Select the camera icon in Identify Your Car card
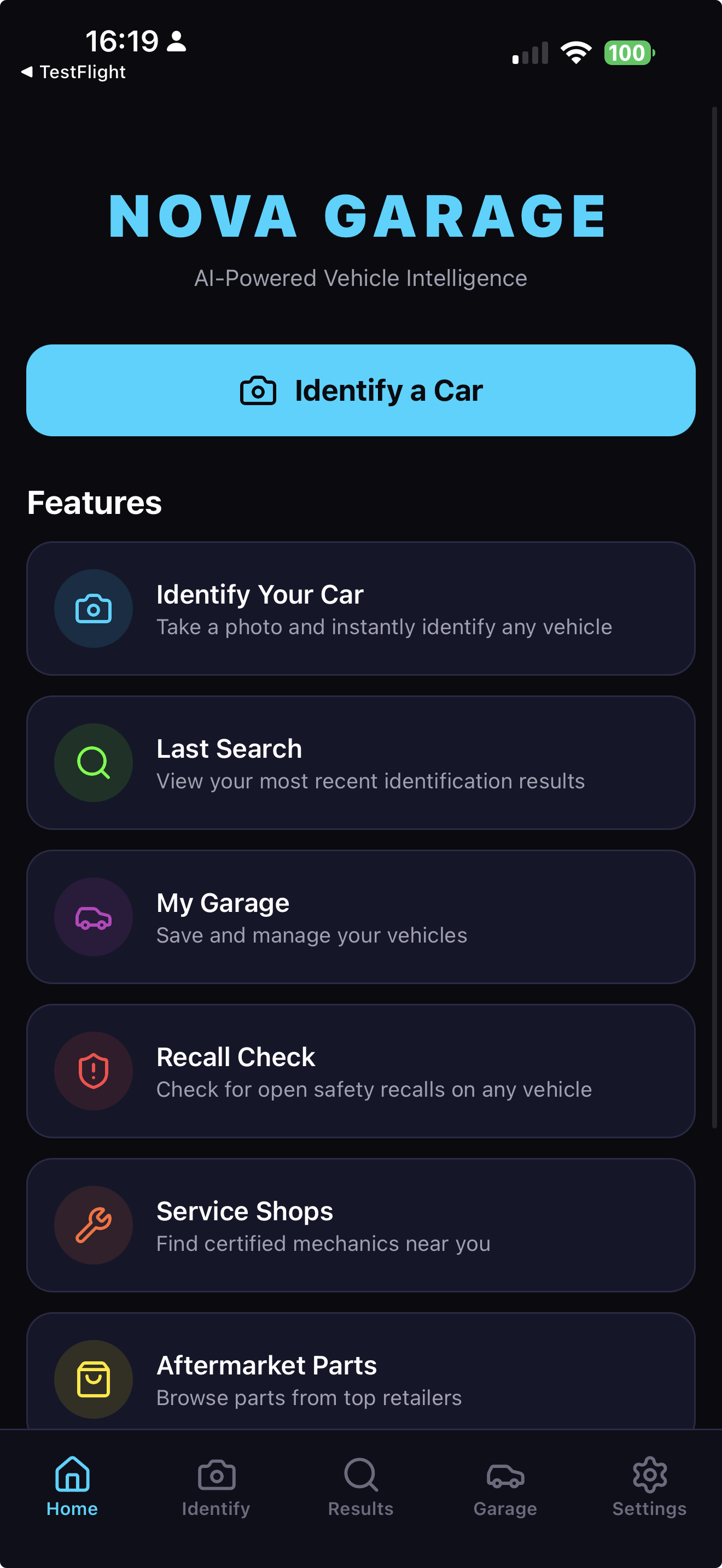This screenshot has width=722, height=1568. click(93, 608)
